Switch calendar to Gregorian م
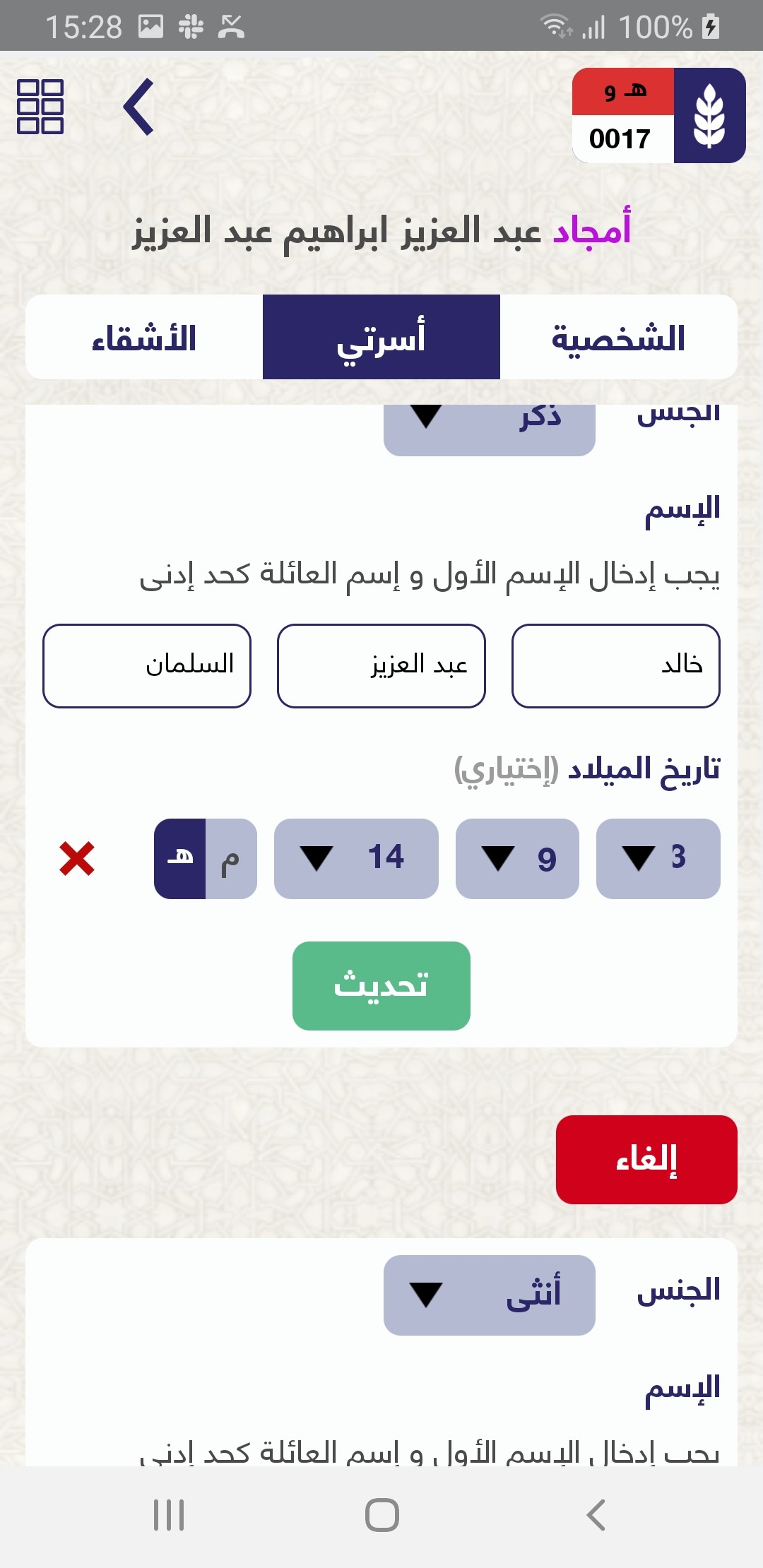763x1568 pixels. click(231, 859)
